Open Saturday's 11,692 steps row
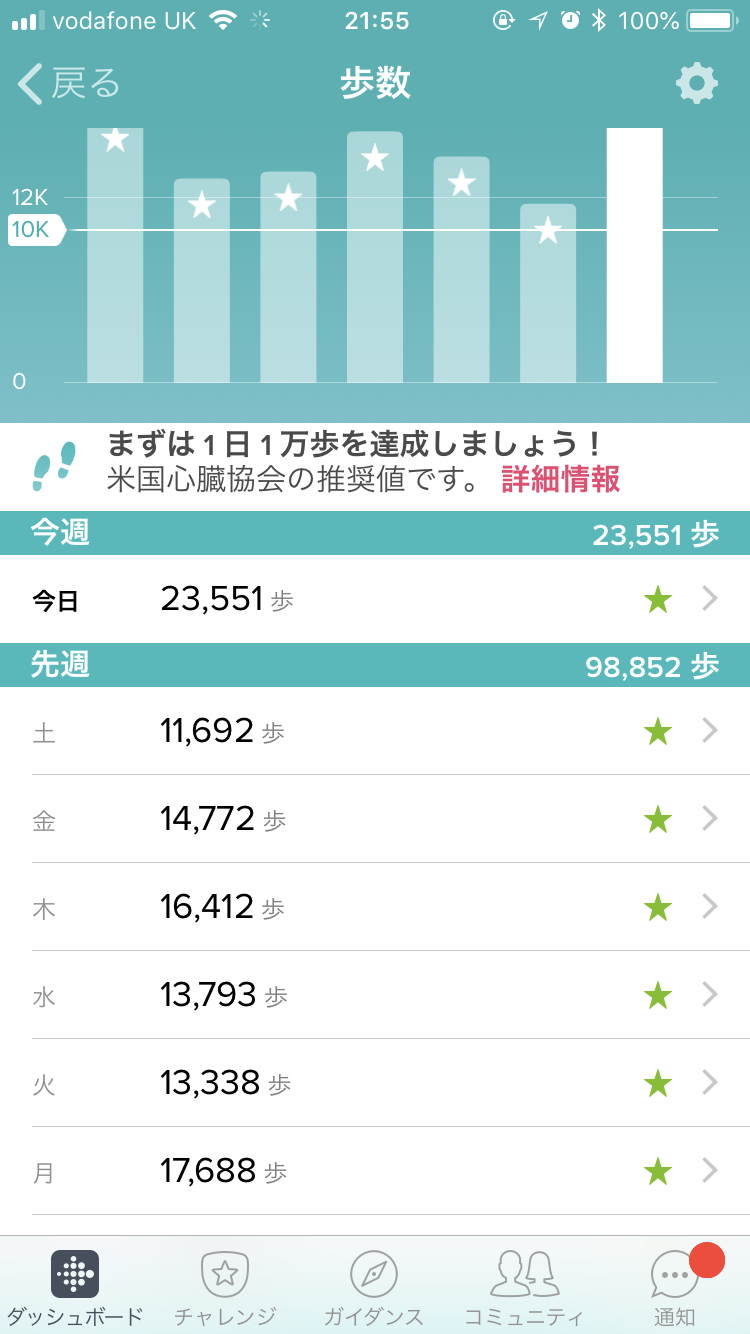The width and height of the screenshot is (750, 1334). click(x=375, y=731)
